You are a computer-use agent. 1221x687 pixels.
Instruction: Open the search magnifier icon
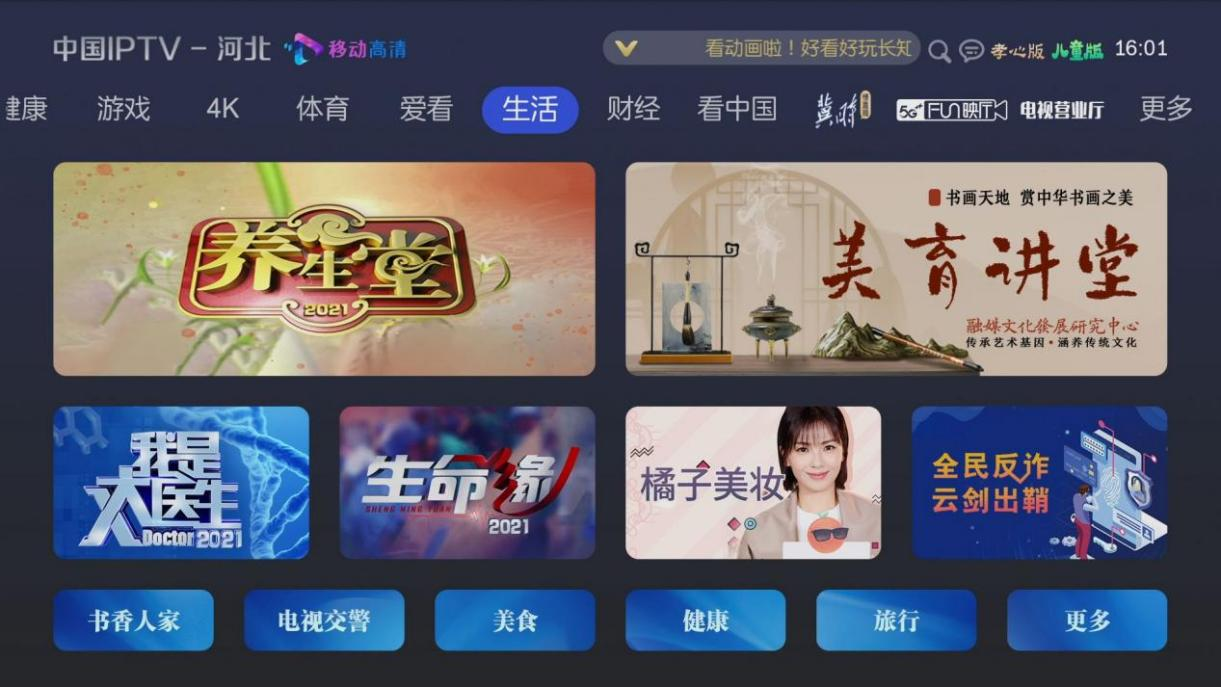tap(939, 51)
